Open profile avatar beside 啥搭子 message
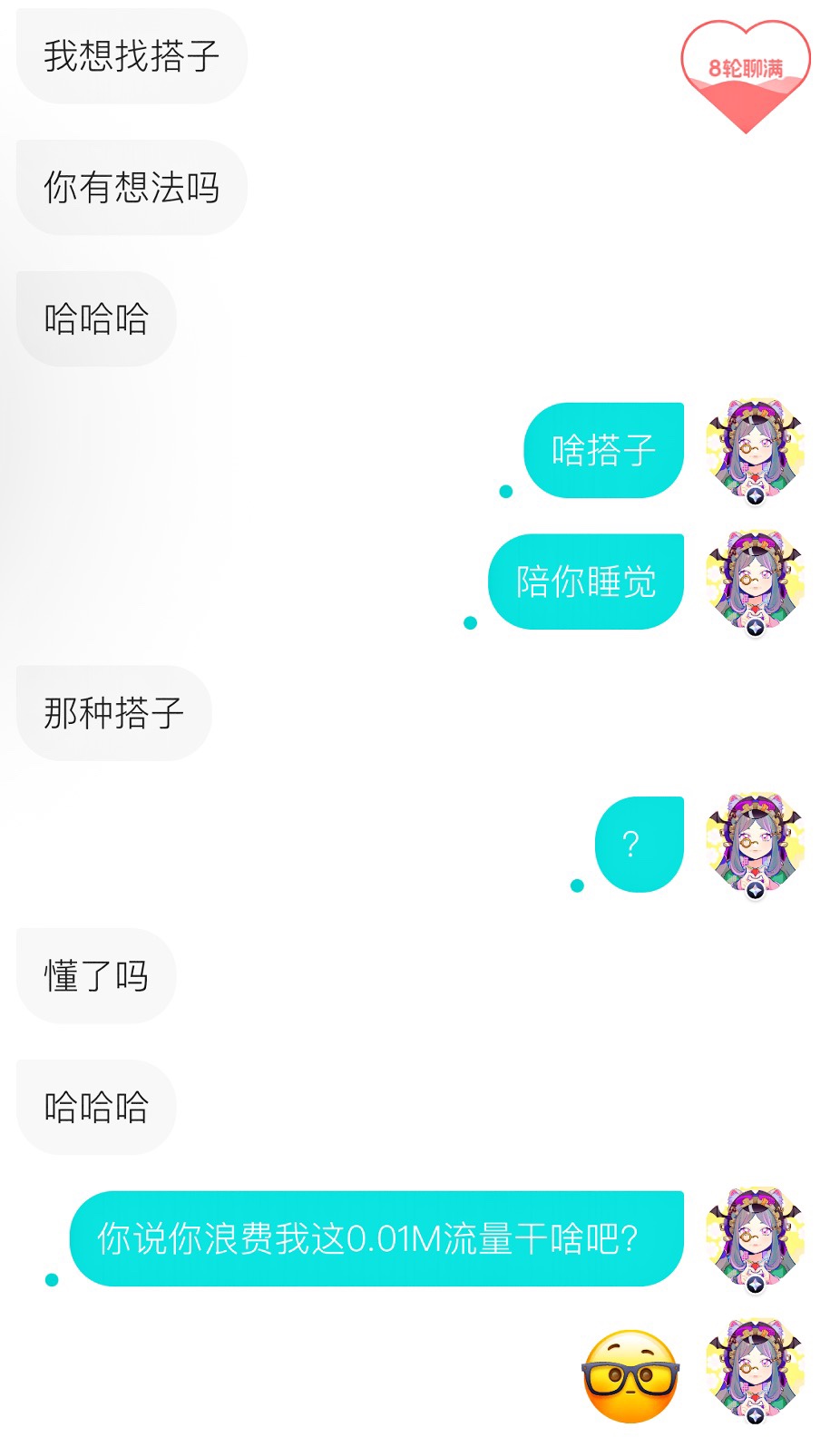This screenshot has height=1447, width=840. click(756, 451)
